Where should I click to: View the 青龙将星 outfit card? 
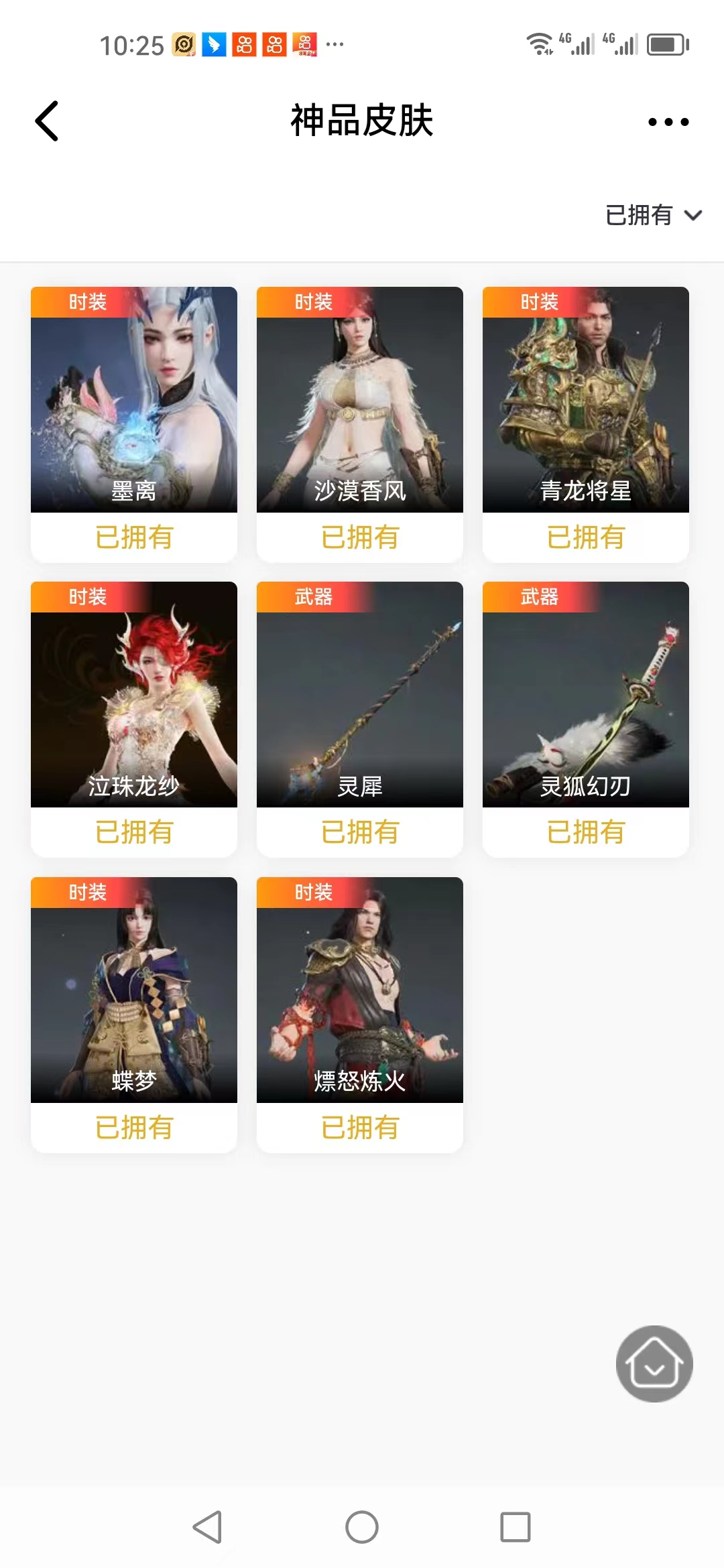point(586,425)
